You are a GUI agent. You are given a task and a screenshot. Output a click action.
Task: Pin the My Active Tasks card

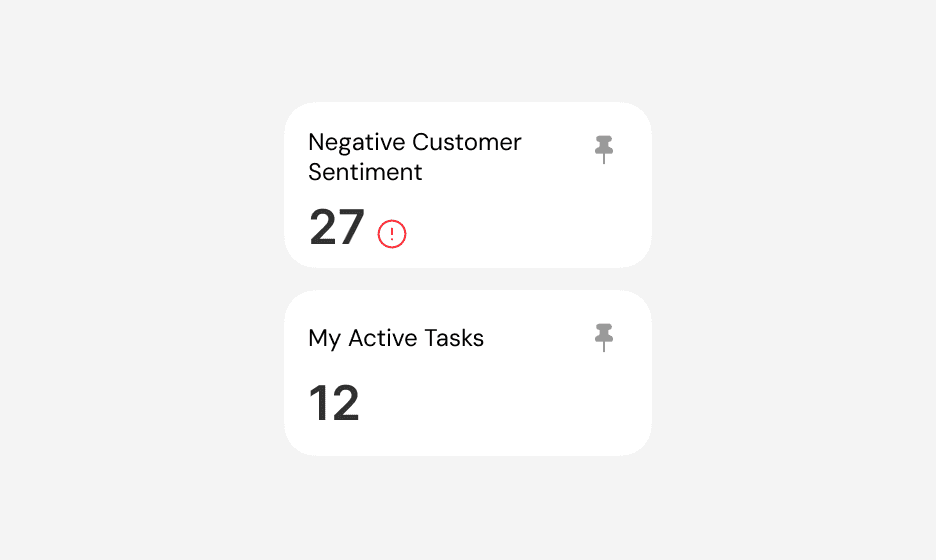point(604,337)
